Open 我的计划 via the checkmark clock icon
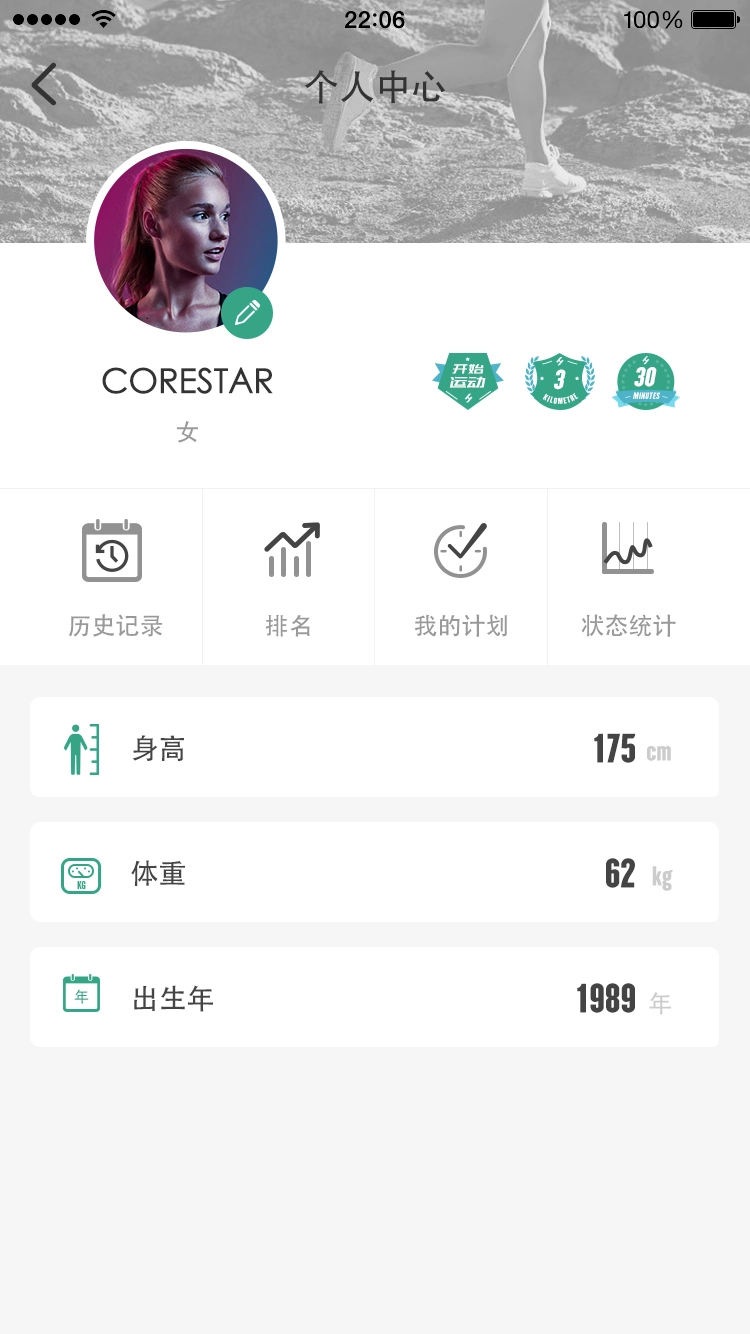750x1334 pixels. [461, 548]
